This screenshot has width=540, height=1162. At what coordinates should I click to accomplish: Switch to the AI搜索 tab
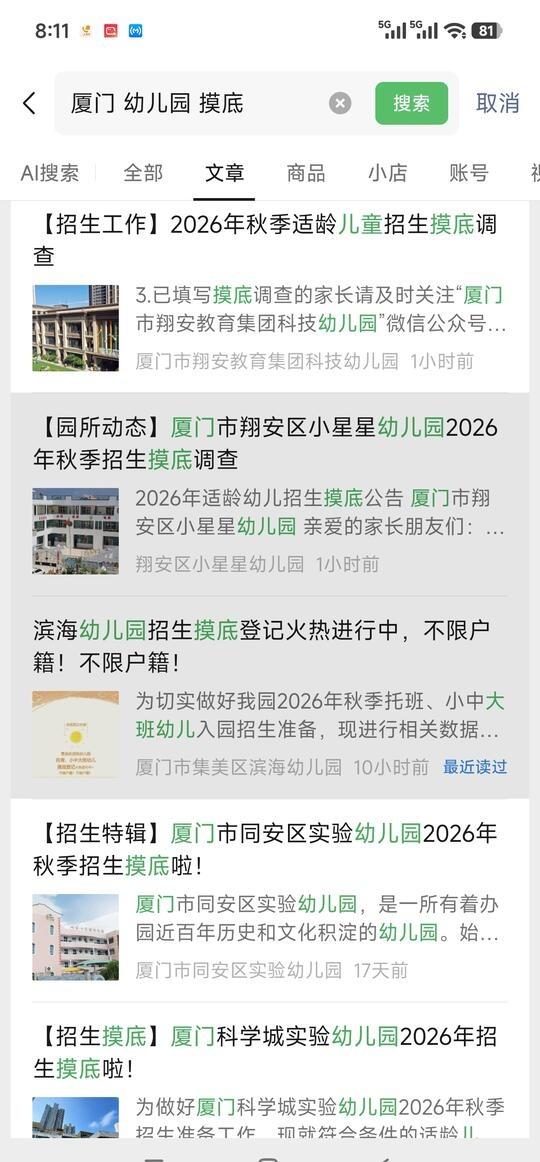click(50, 173)
